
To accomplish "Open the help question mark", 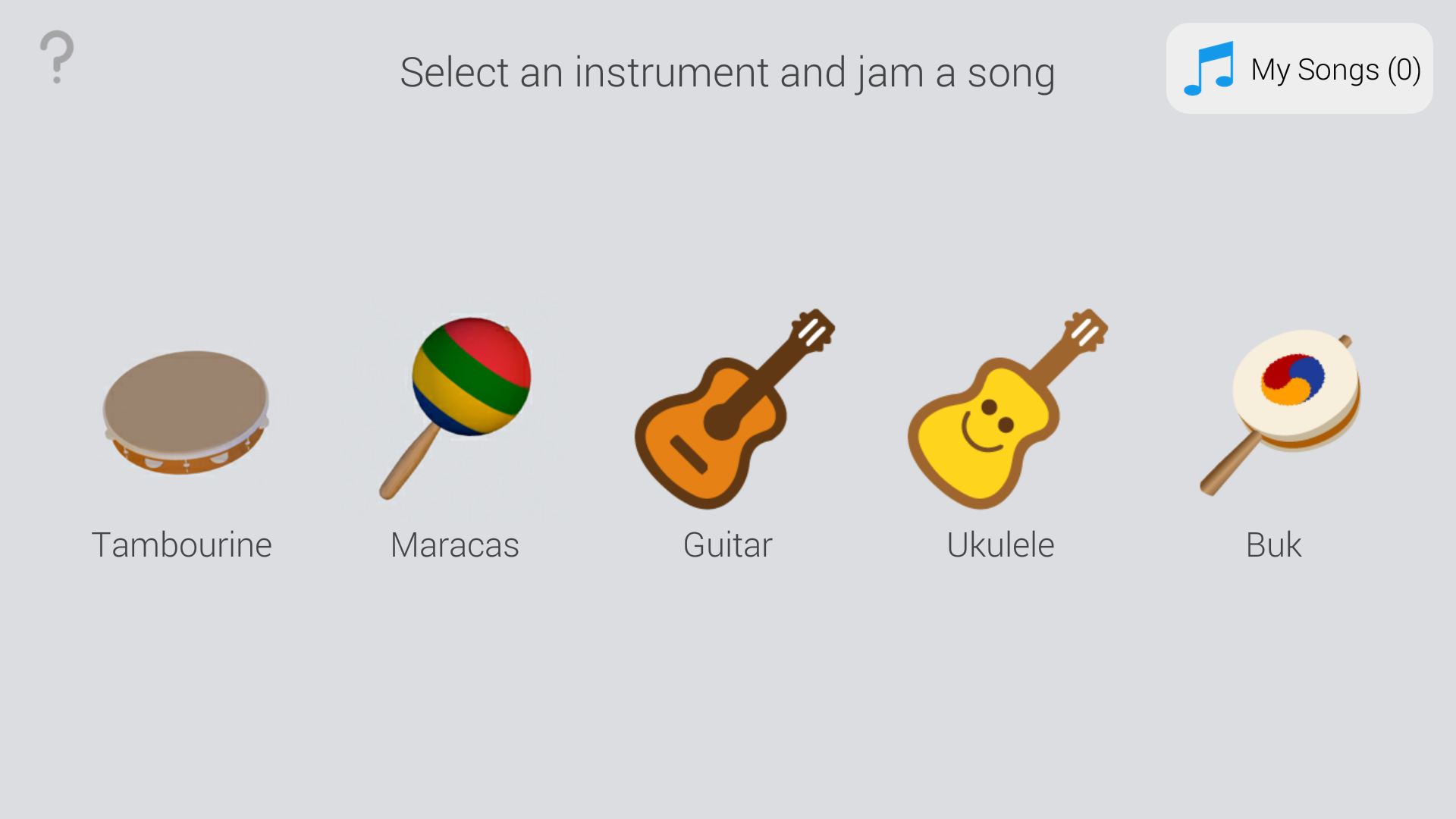I will click(x=57, y=57).
